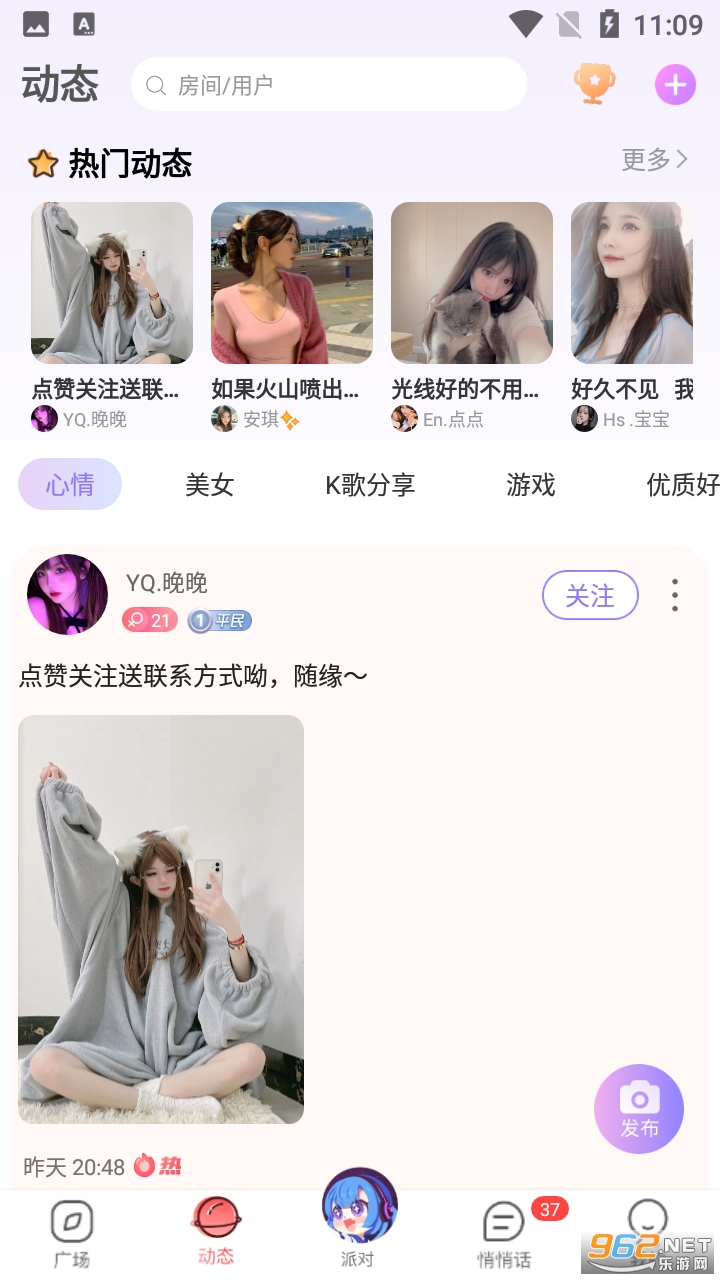Switch to the K歌分享 tab
This screenshot has height=1280, width=720.
[370, 485]
